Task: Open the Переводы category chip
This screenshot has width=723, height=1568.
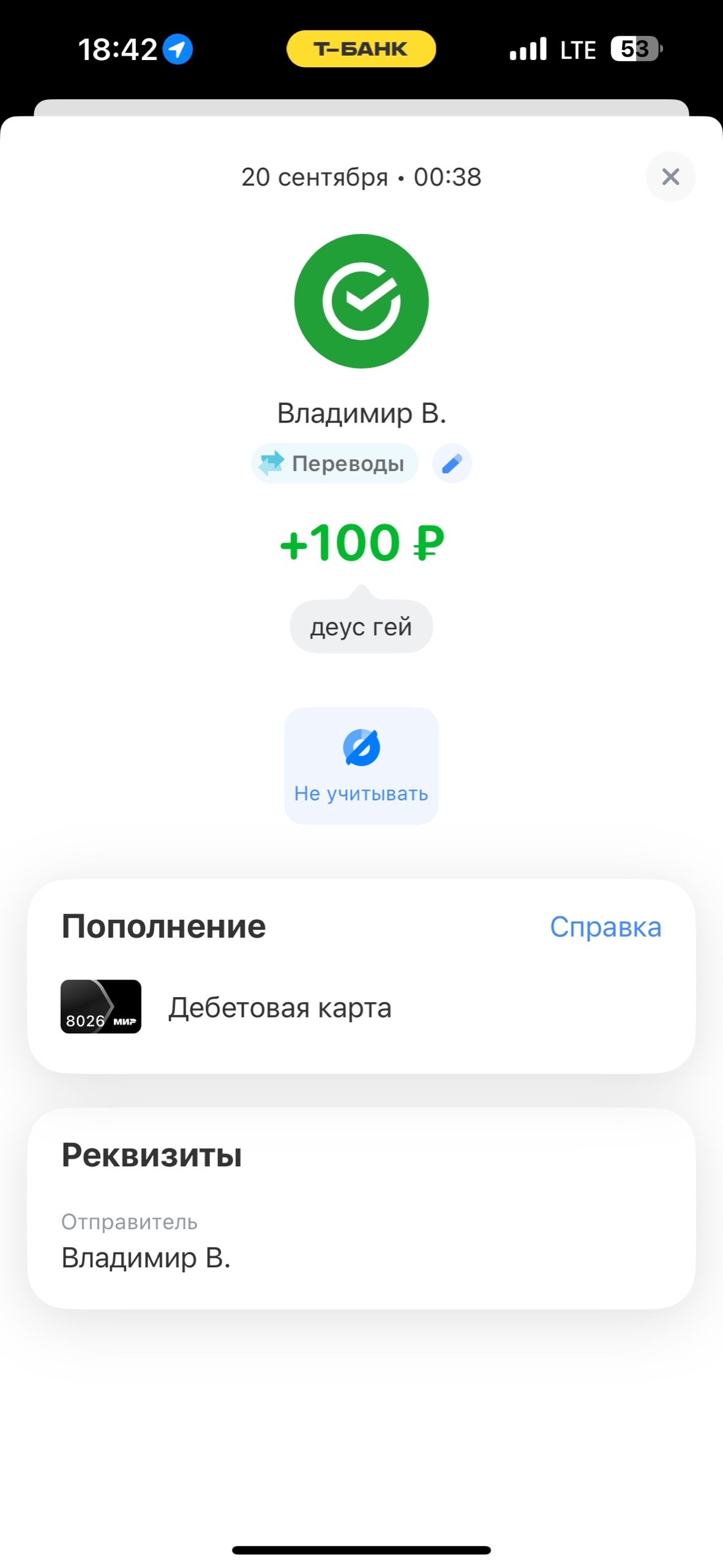Action: tap(335, 464)
